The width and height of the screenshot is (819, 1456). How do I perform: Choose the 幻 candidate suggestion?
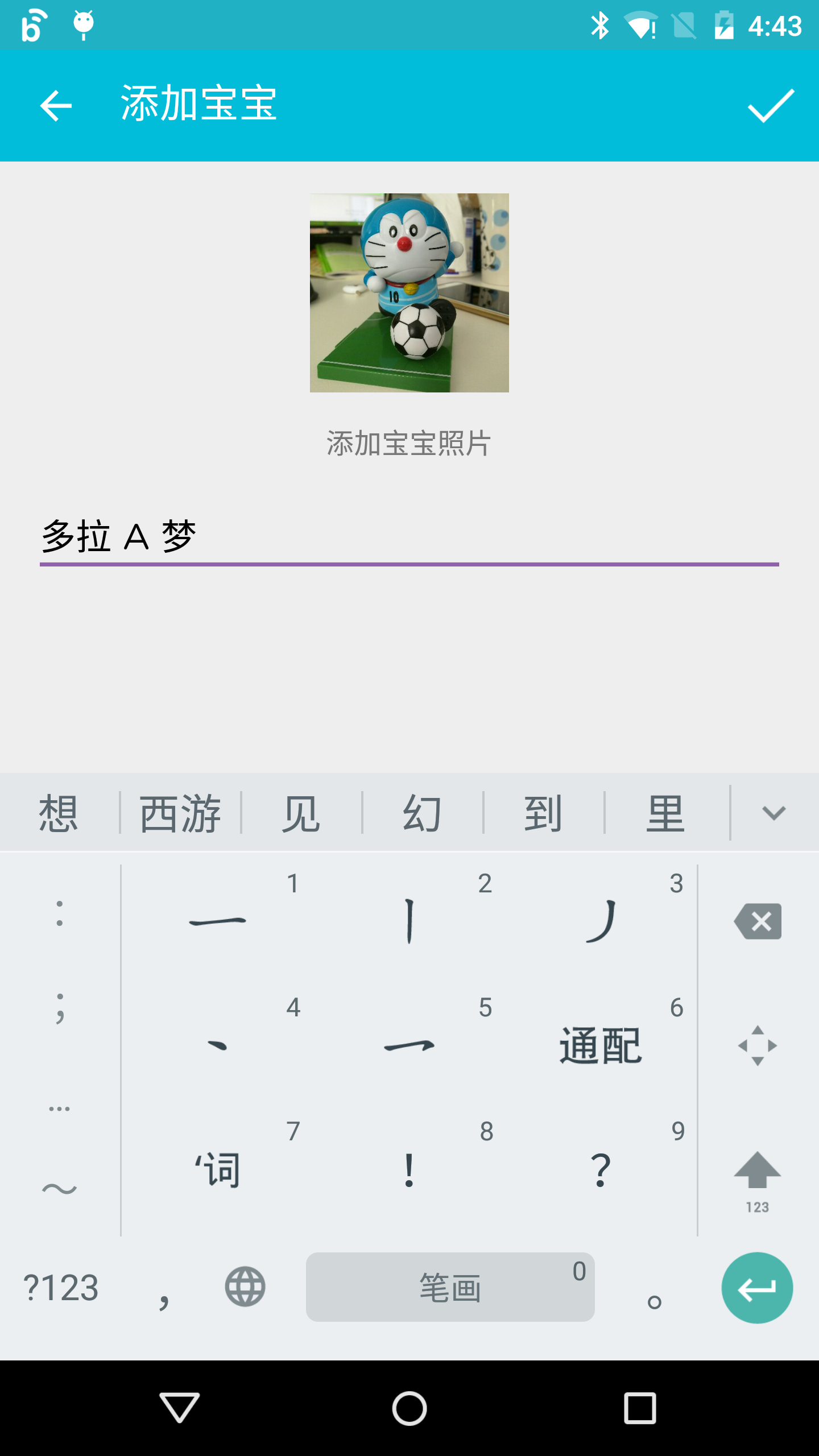point(422,813)
